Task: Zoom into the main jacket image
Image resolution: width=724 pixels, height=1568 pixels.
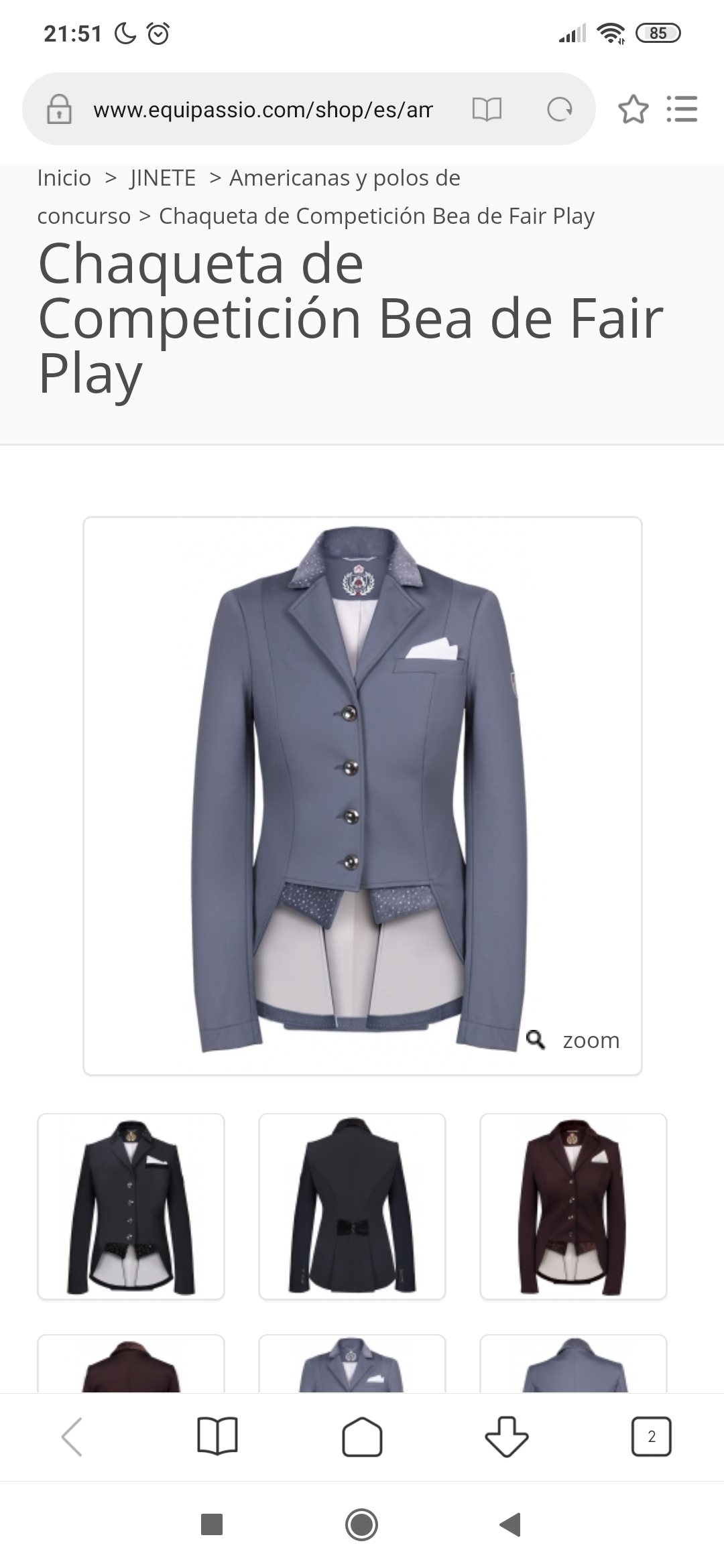Action: click(x=575, y=1040)
